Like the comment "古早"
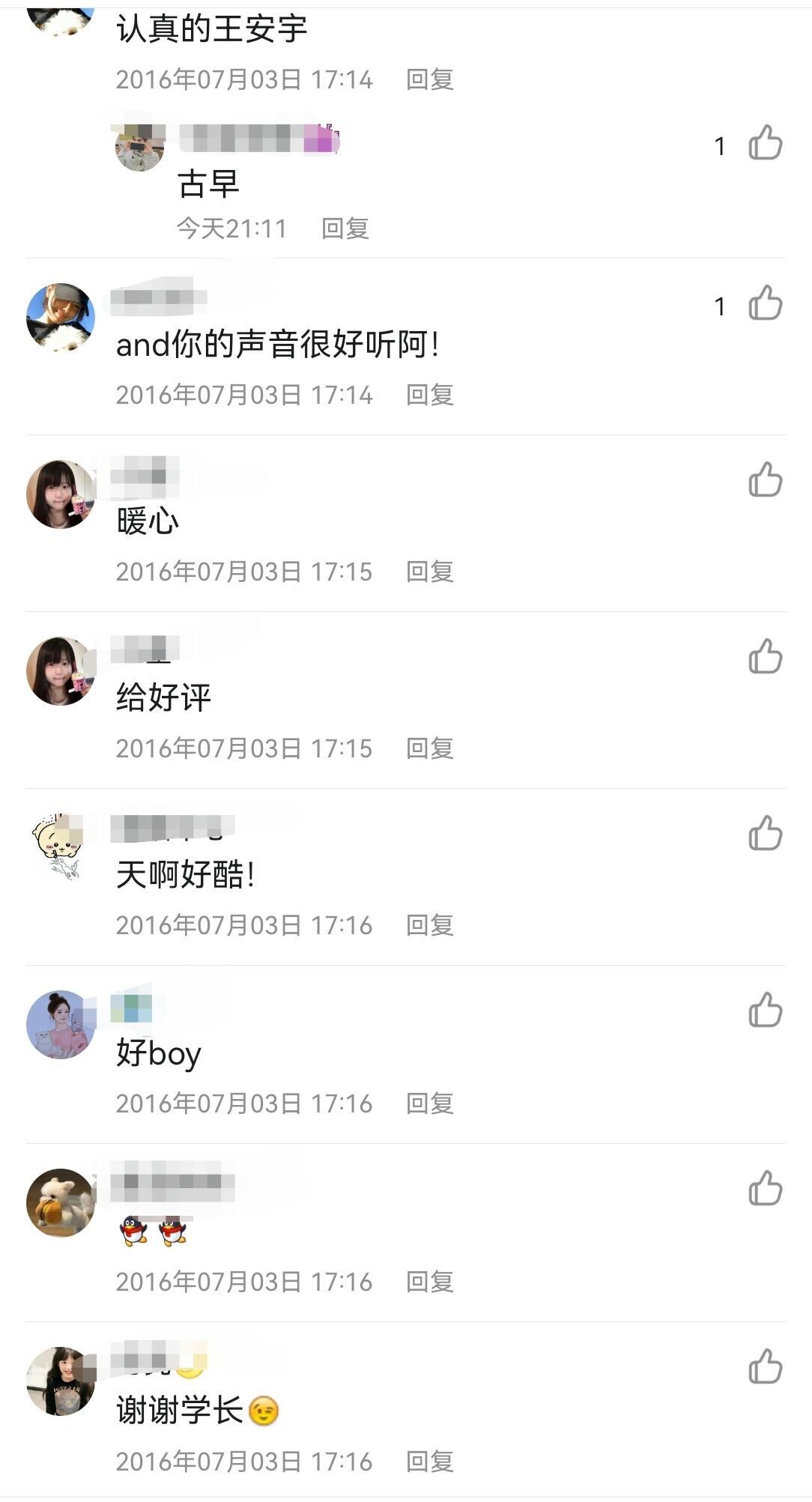 coord(765,143)
